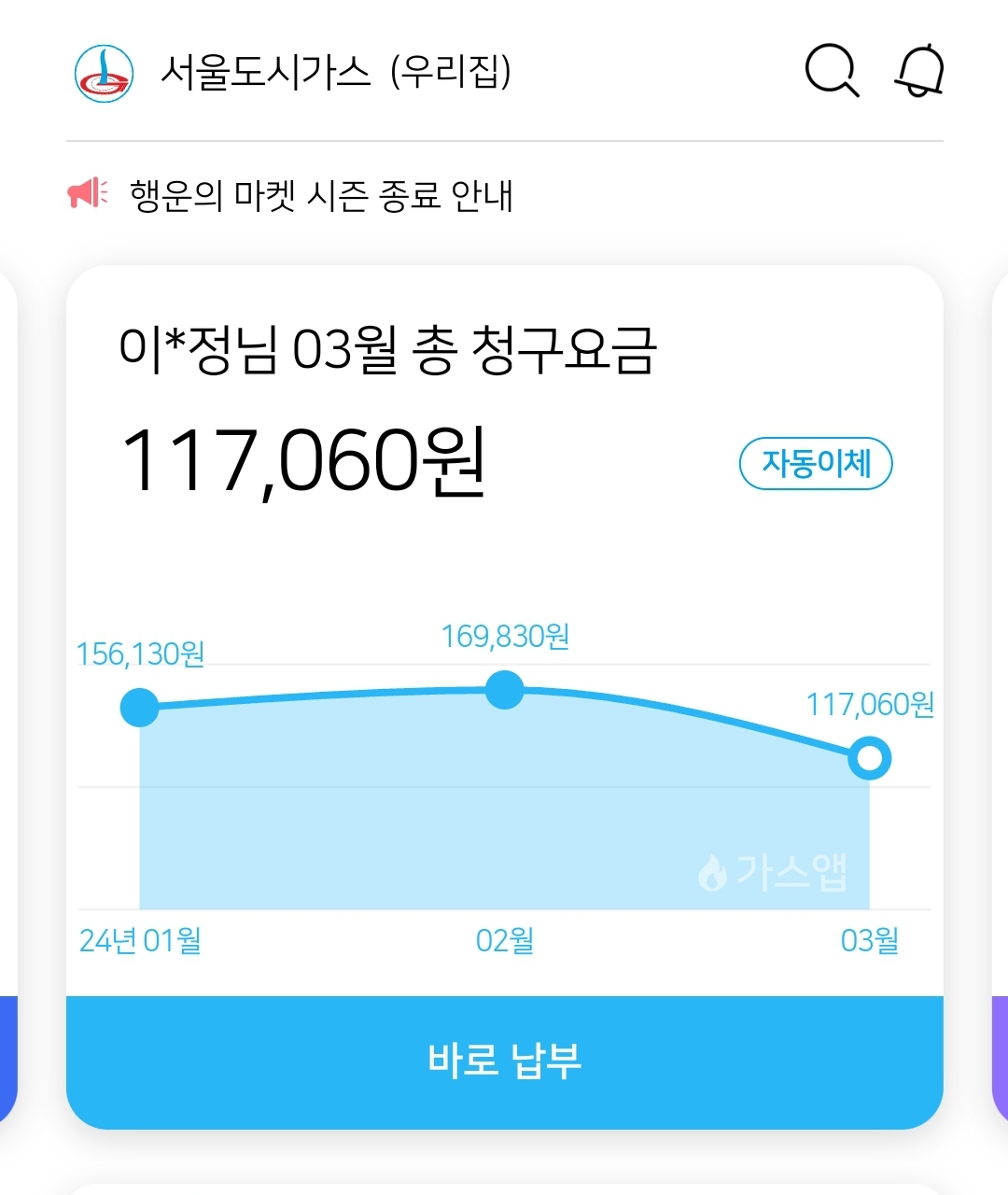1008x1195 pixels.
Task: Tap the 서울도시가스 (우리집) account title
Action: [x=336, y=72]
